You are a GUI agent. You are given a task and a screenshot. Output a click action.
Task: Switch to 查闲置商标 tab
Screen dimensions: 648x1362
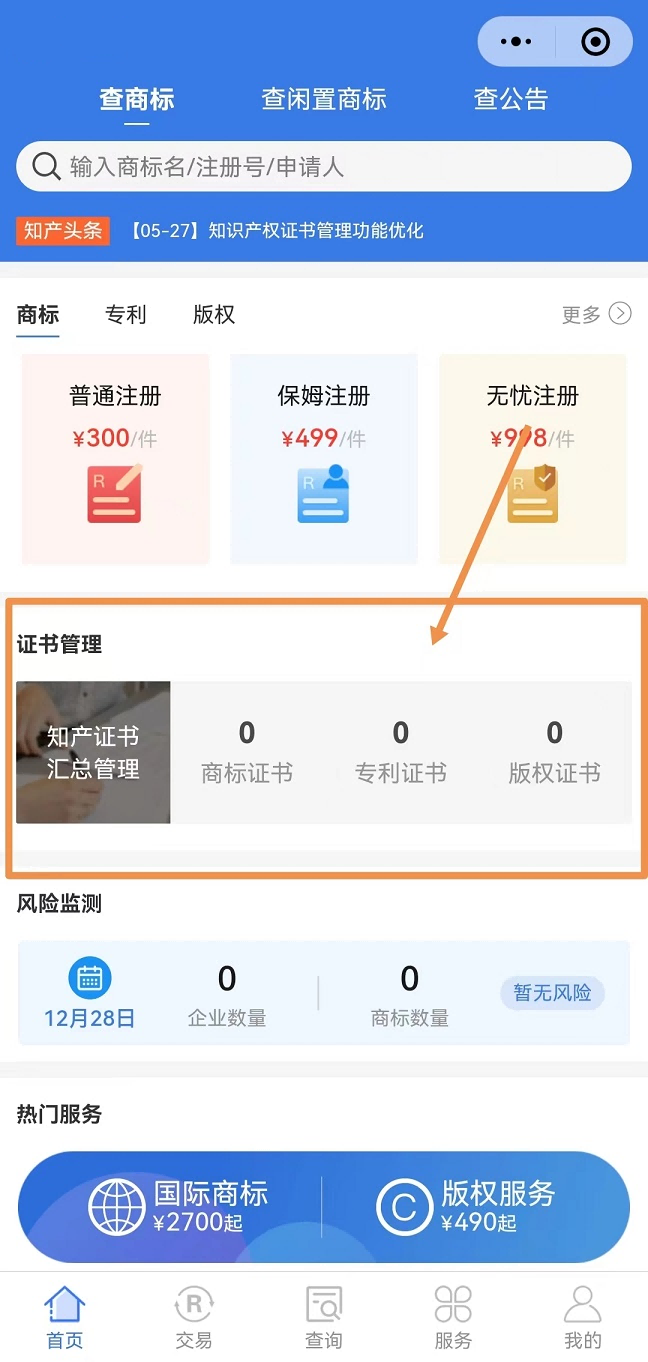point(323,99)
